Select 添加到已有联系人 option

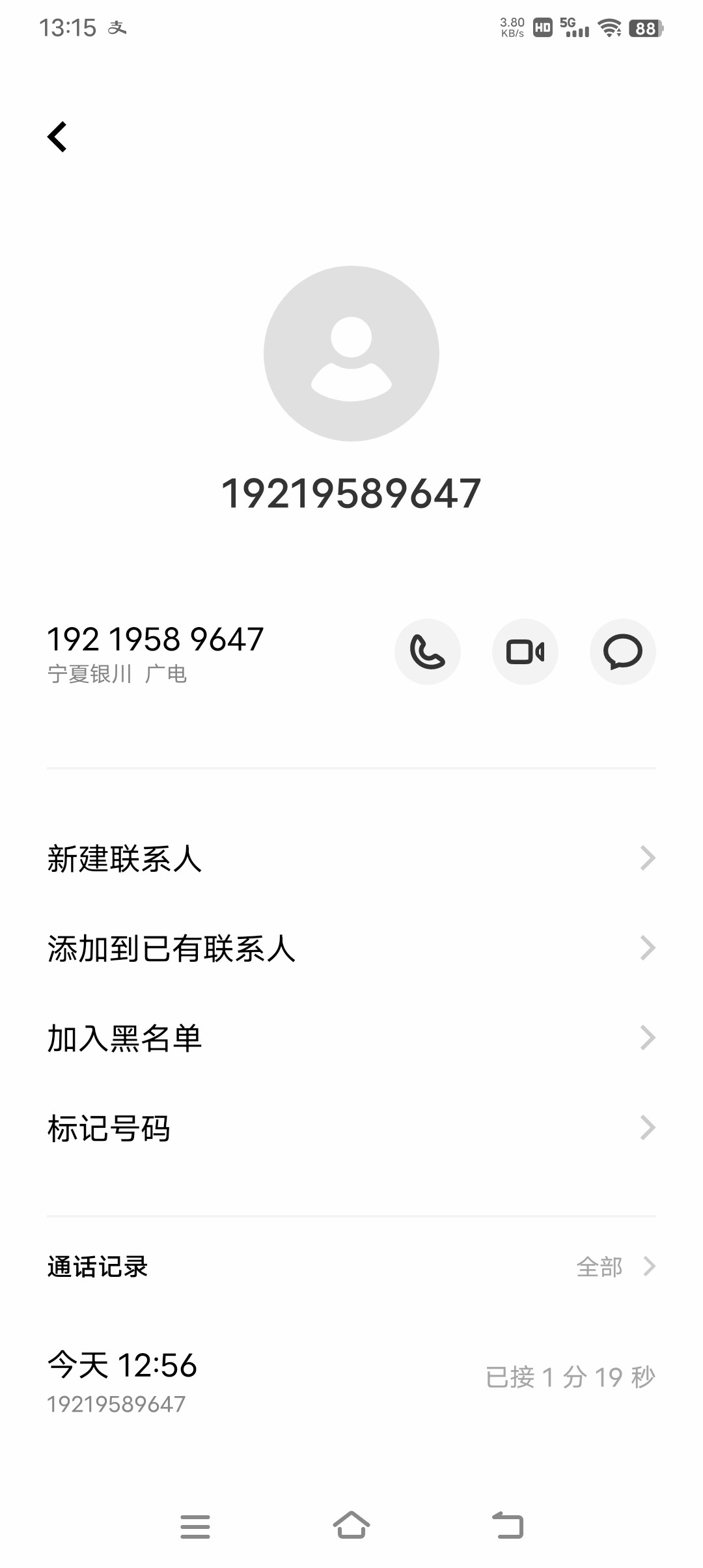tap(351, 948)
